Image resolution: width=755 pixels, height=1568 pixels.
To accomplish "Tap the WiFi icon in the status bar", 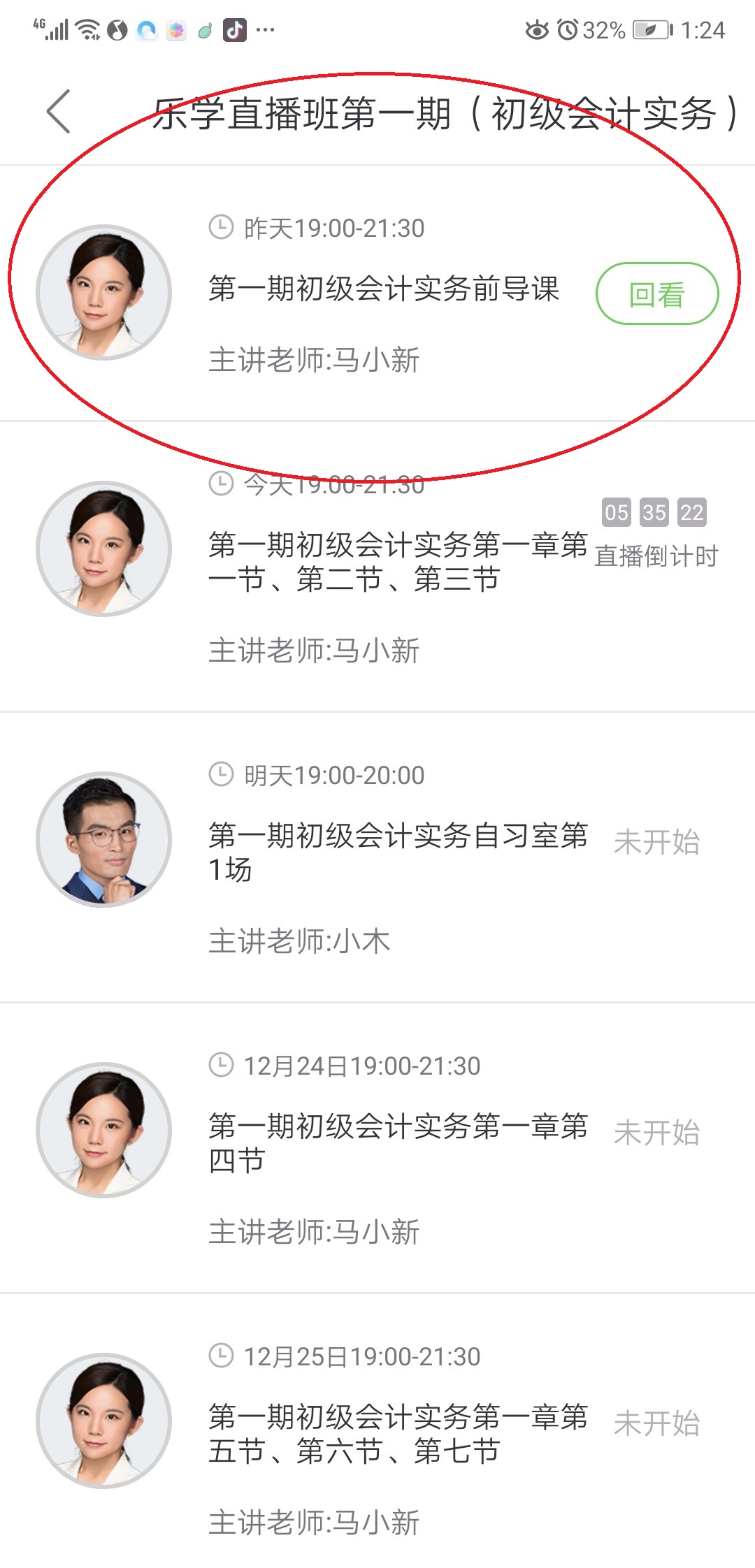I will 86,29.
